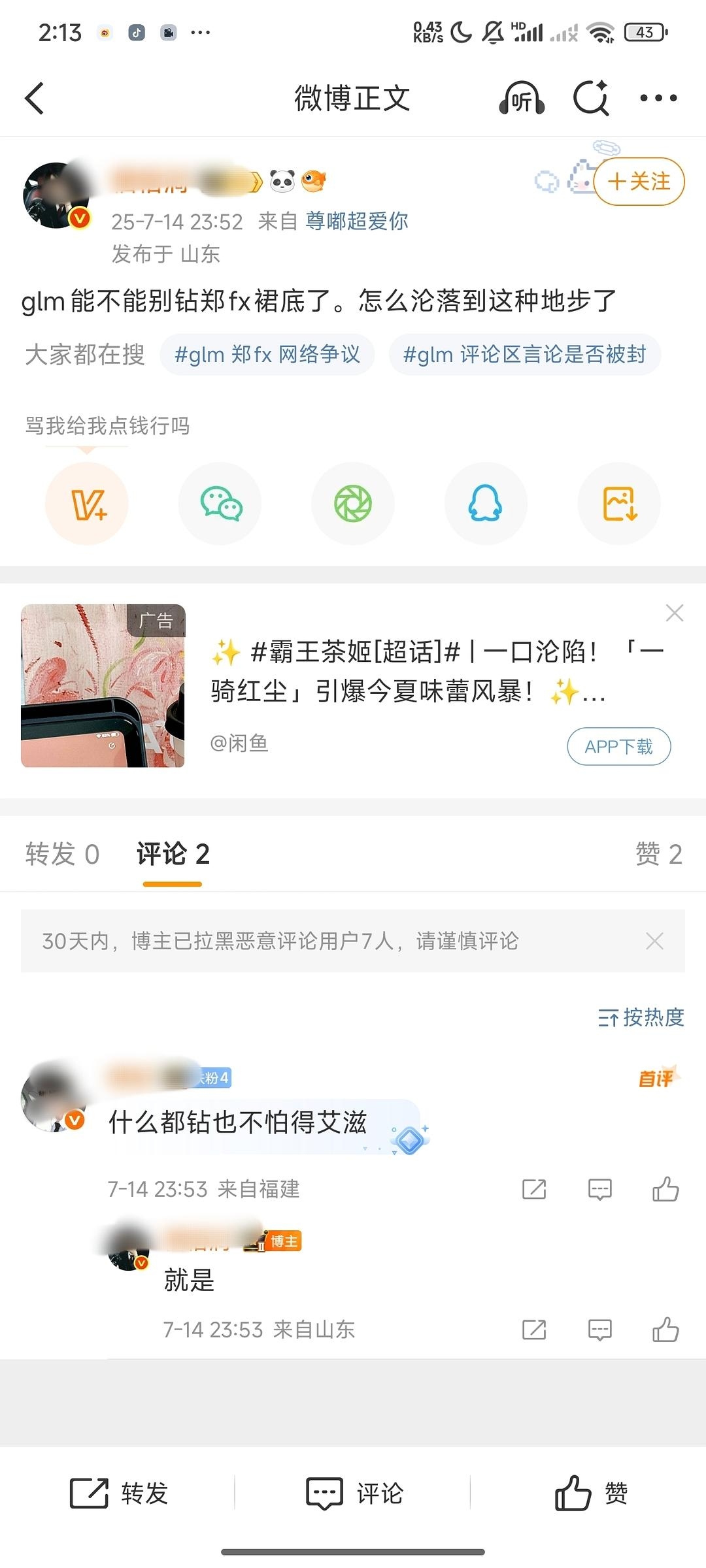The width and height of the screenshot is (706, 1568).
Task: Open the search icon in top bar
Action: (x=591, y=99)
